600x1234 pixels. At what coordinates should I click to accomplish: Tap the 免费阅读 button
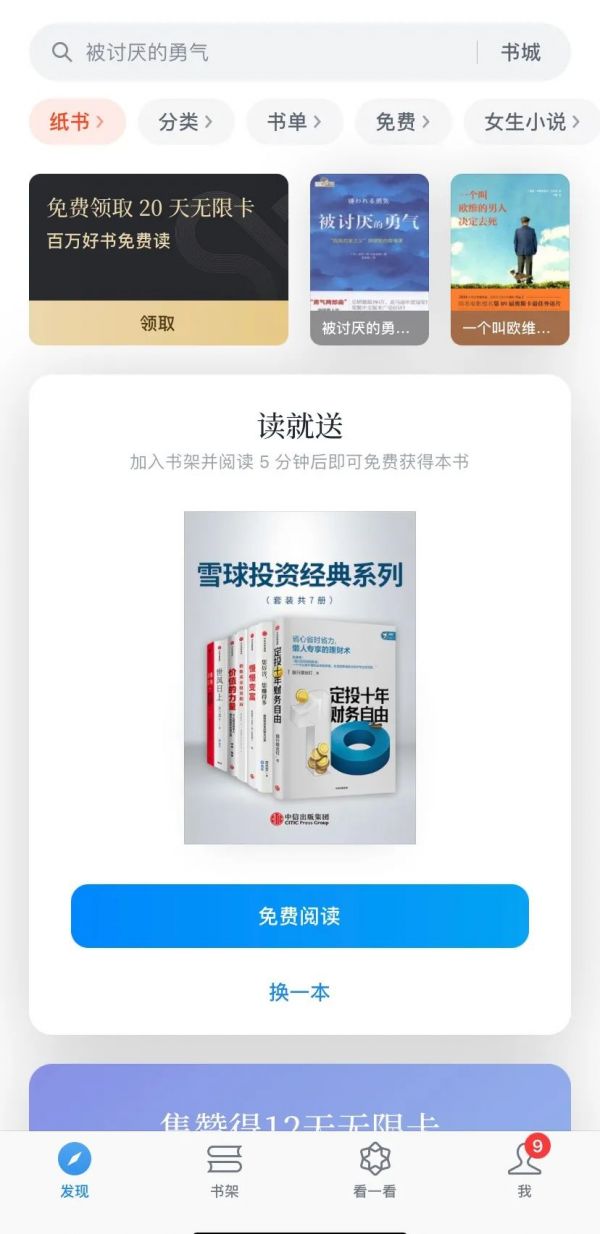pyautogui.click(x=300, y=916)
